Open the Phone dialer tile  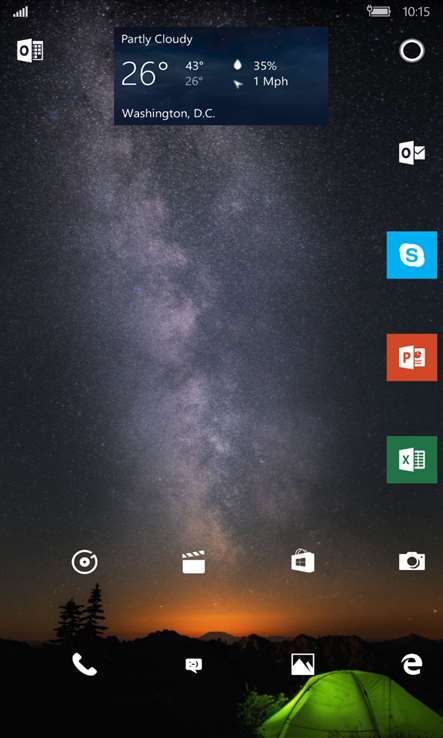[x=85, y=665]
